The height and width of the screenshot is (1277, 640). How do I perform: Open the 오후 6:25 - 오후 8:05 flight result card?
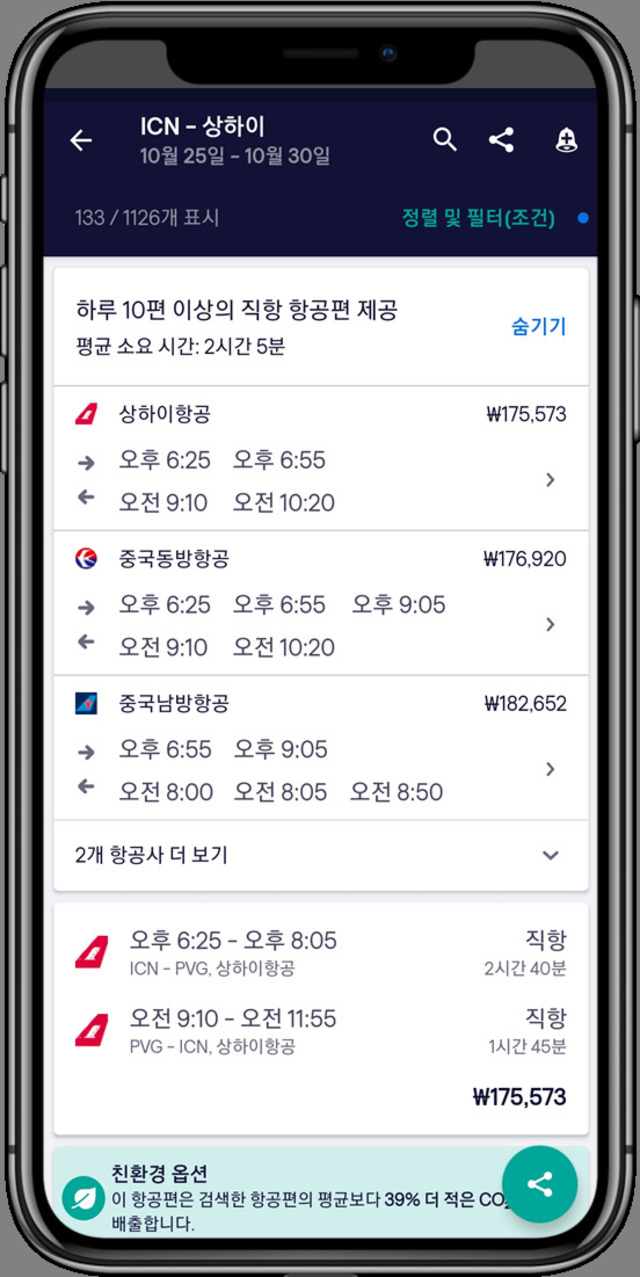point(321,1018)
